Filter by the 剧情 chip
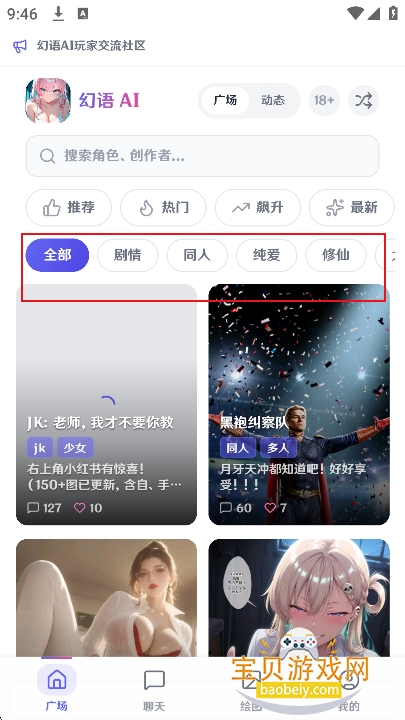 pyautogui.click(x=128, y=255)
